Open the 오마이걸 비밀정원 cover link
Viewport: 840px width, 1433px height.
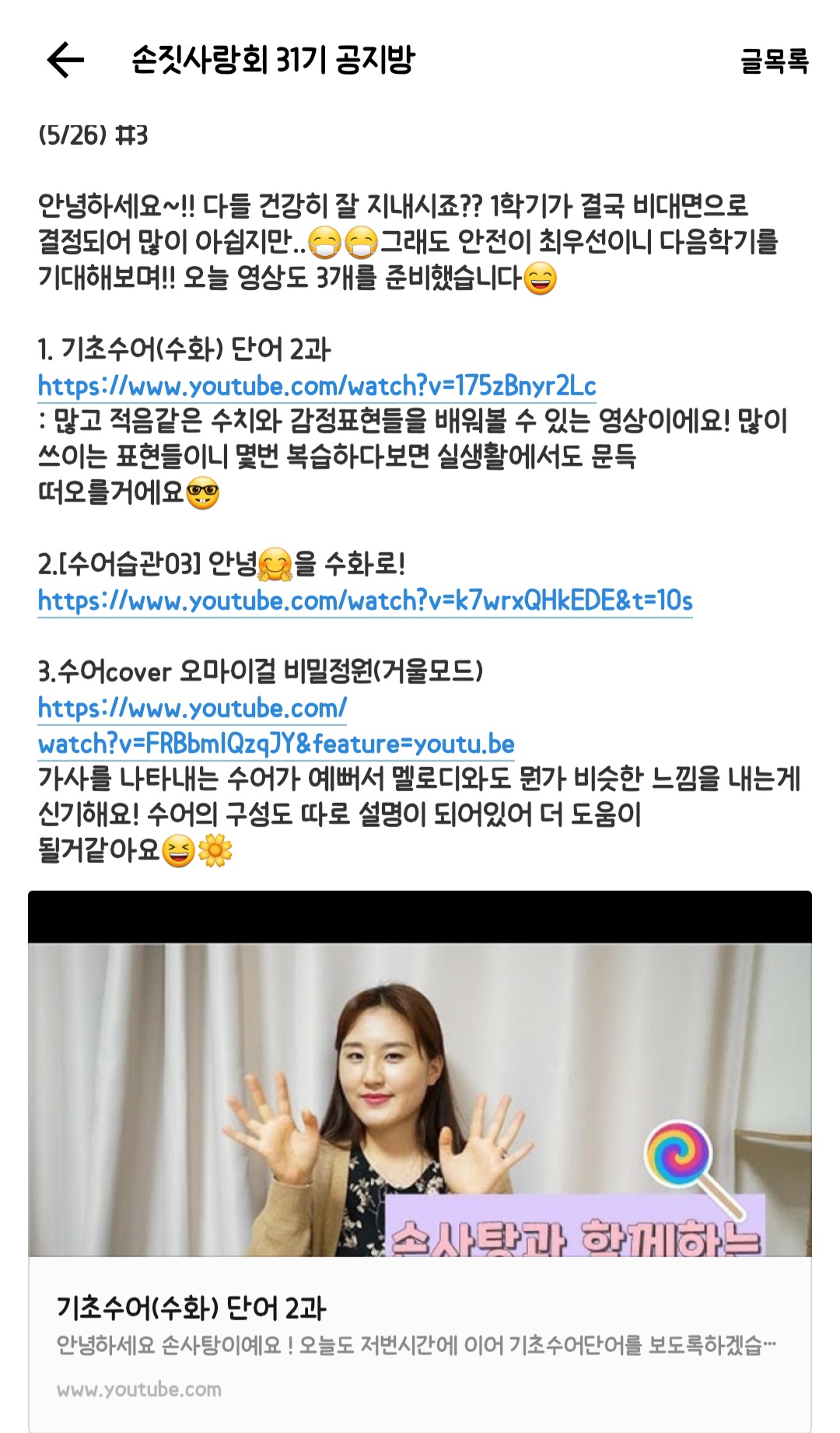(x=276, y=727)
